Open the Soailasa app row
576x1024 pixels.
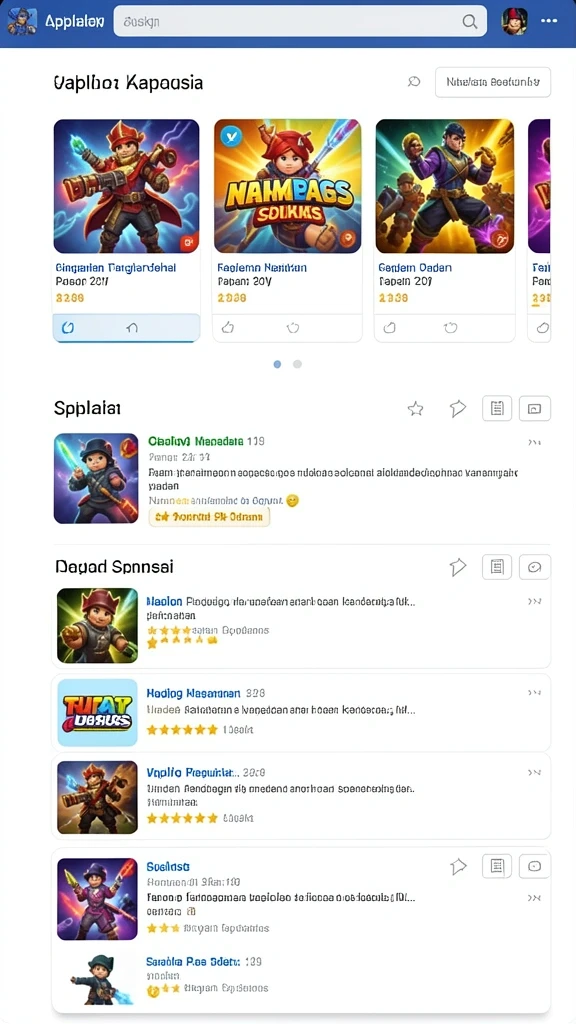[301, 898]
